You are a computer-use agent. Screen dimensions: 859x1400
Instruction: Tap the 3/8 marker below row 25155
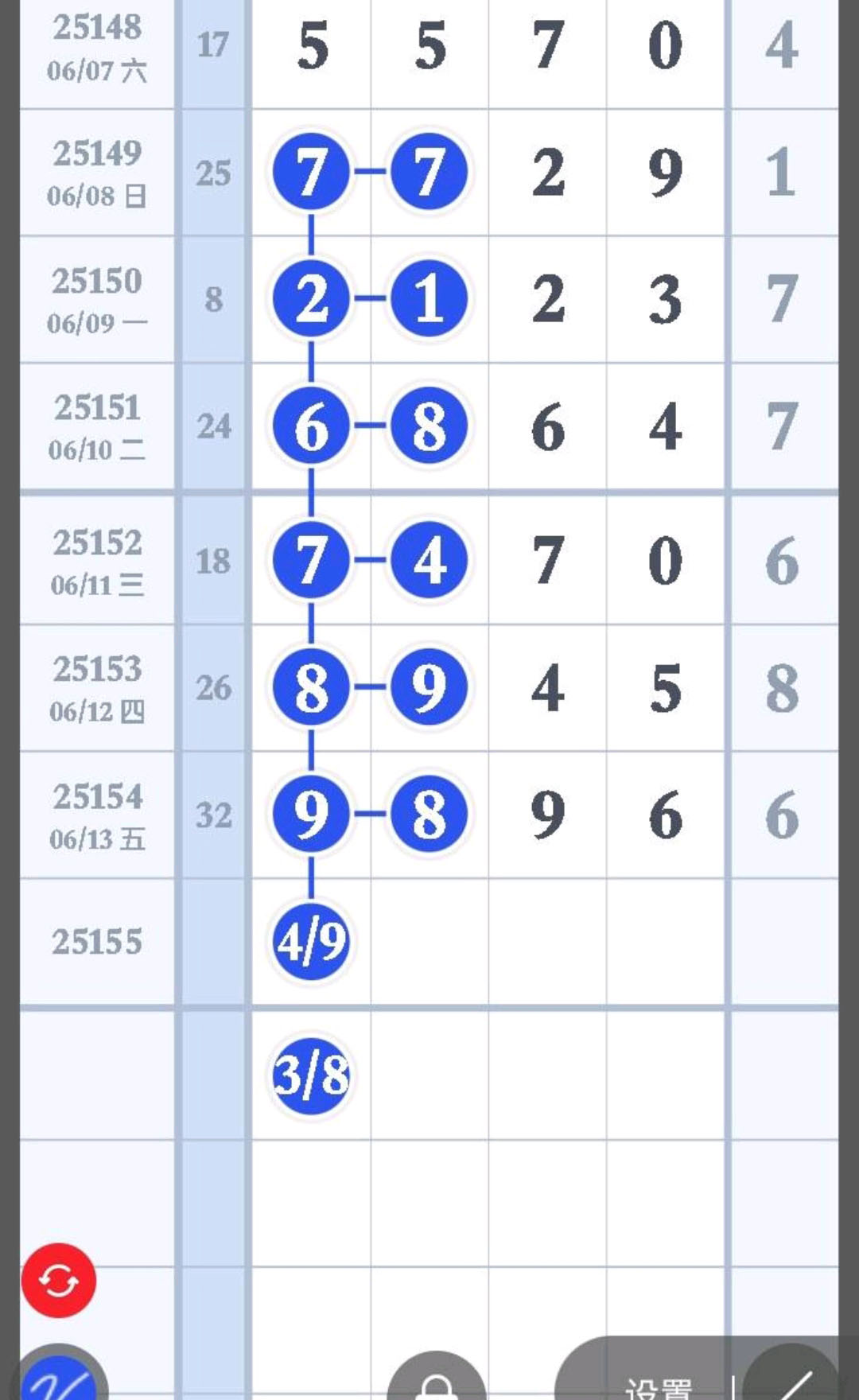(x=311, y=1075)
